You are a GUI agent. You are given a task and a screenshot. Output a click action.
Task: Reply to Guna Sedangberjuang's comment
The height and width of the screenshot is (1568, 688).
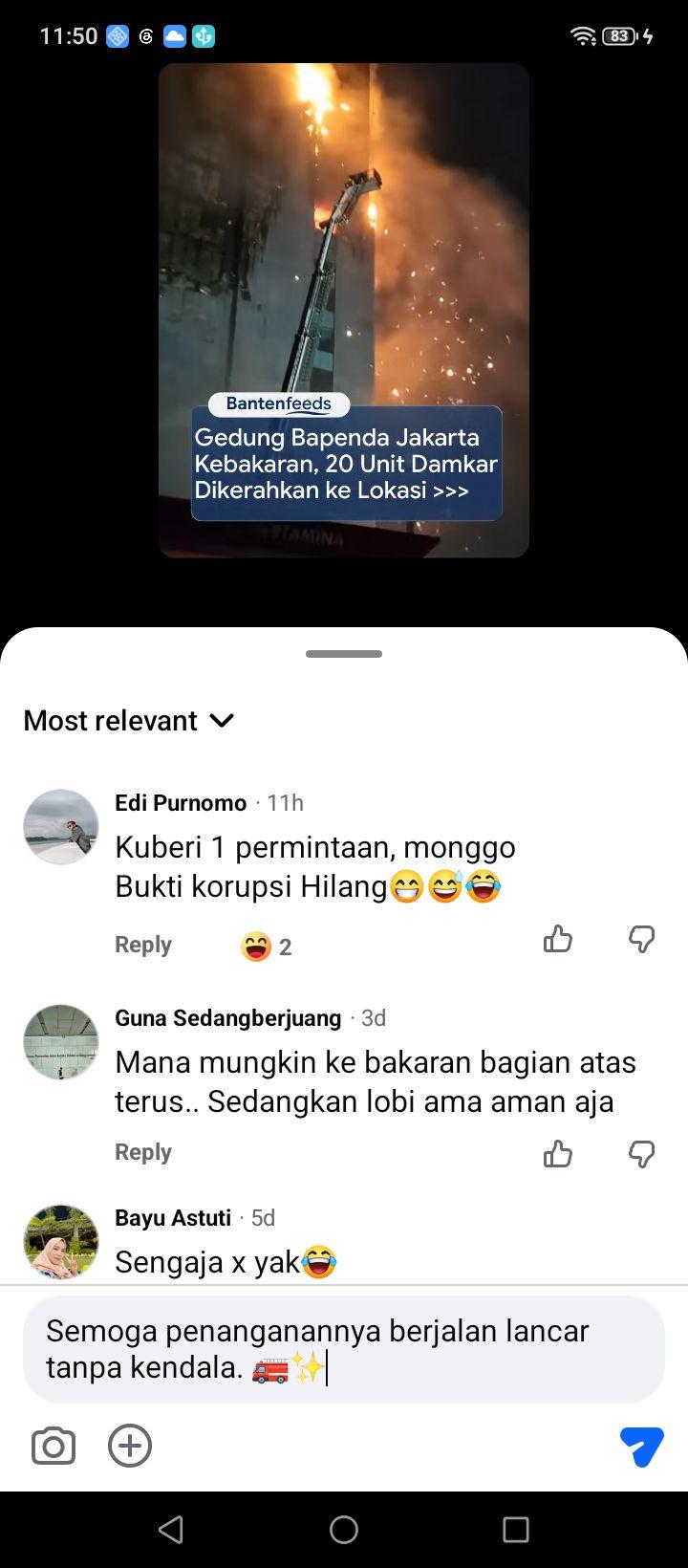click(x=143, y=1152)
